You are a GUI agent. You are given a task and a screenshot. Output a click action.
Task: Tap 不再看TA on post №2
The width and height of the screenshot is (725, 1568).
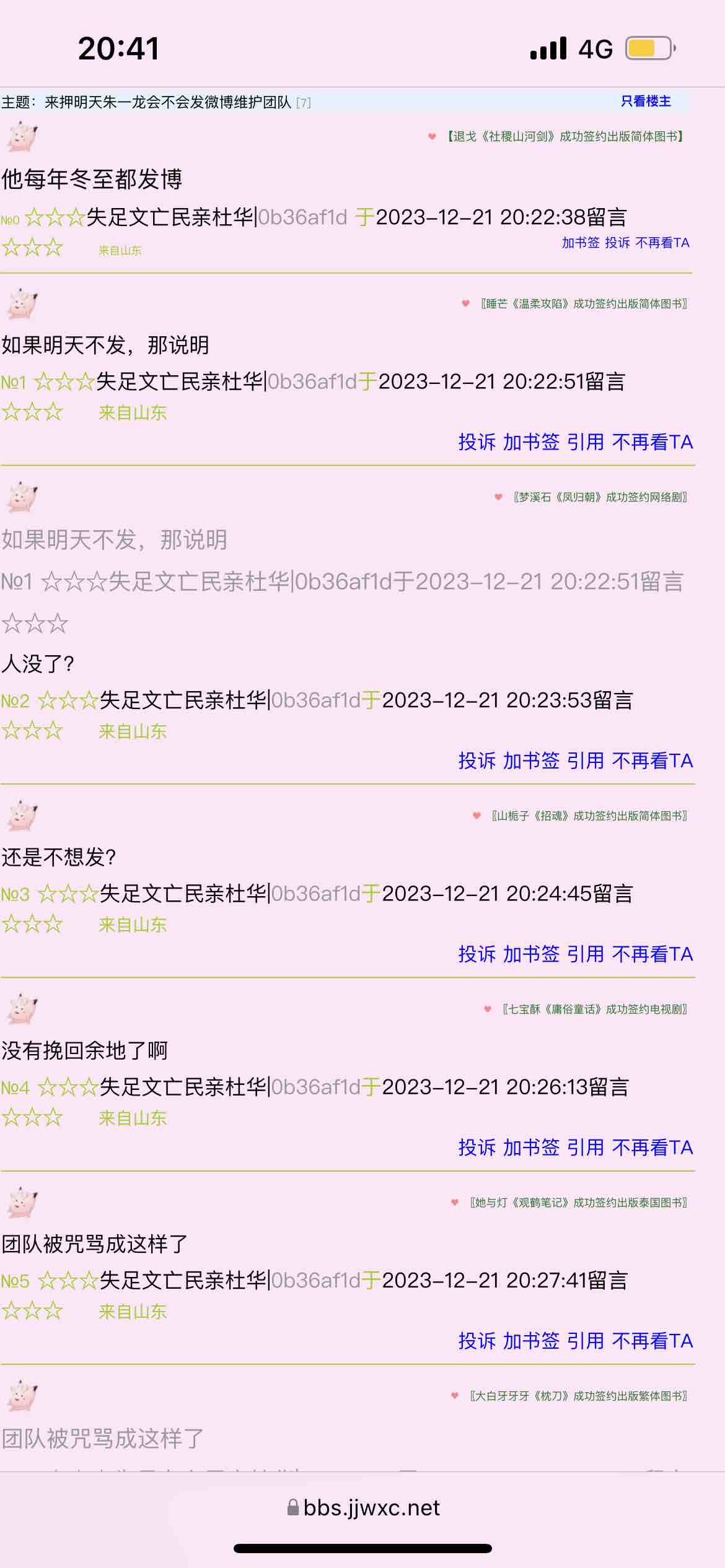(x=652, y=760)
